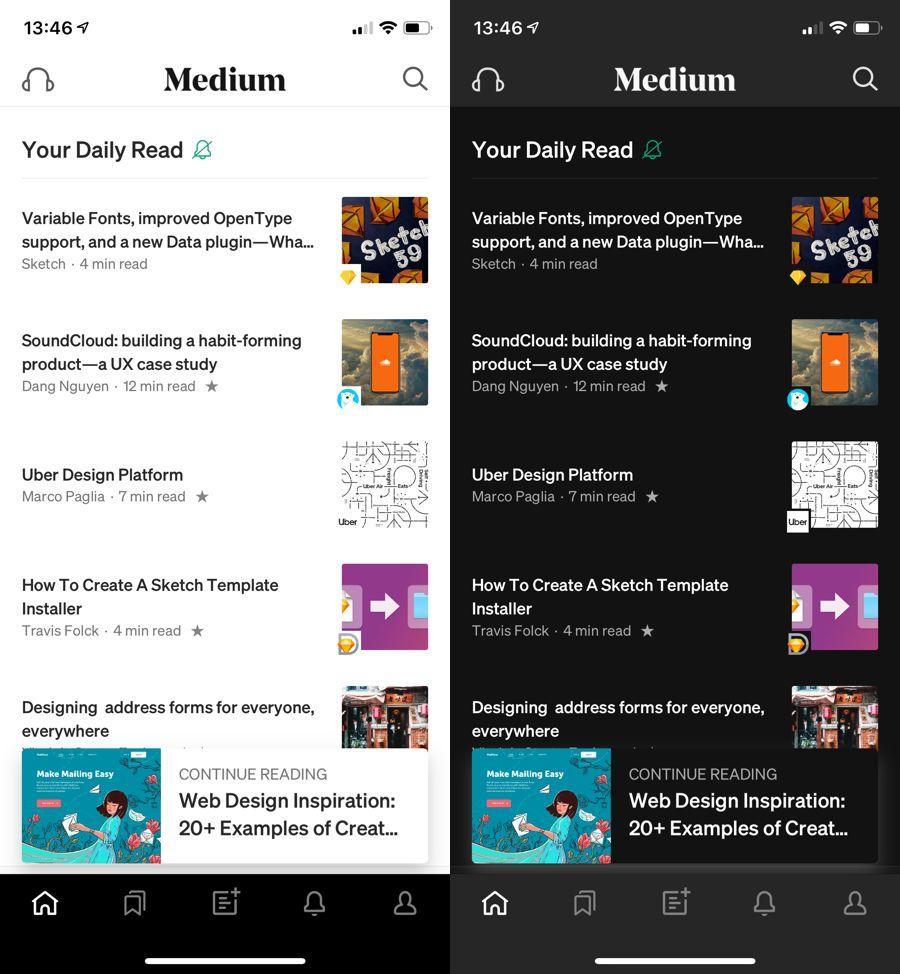Open SoundCloud UX case study in light theme
The height and width of the screenshot is (974, 900).
tap(162, 352)
